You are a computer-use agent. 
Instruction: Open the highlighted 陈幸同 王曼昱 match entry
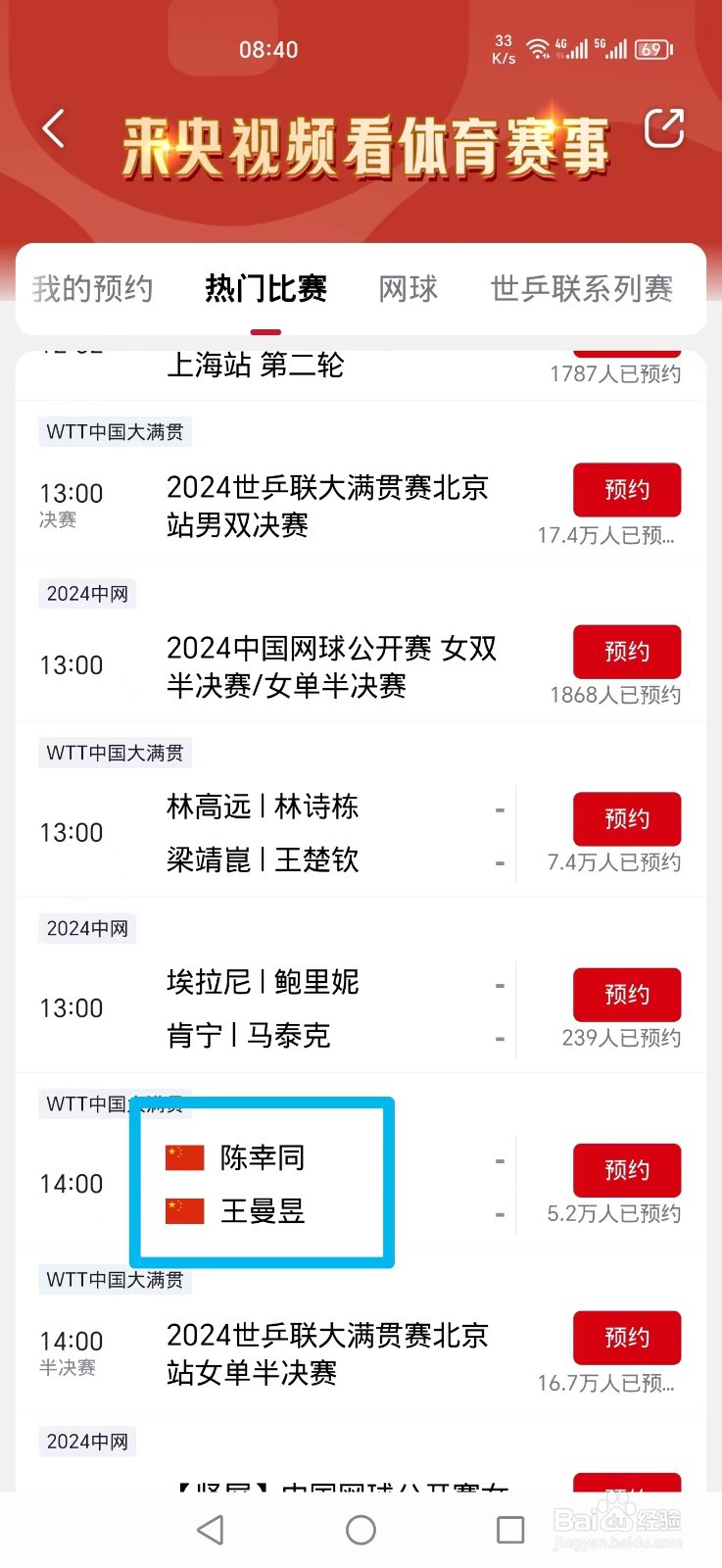262,1183
